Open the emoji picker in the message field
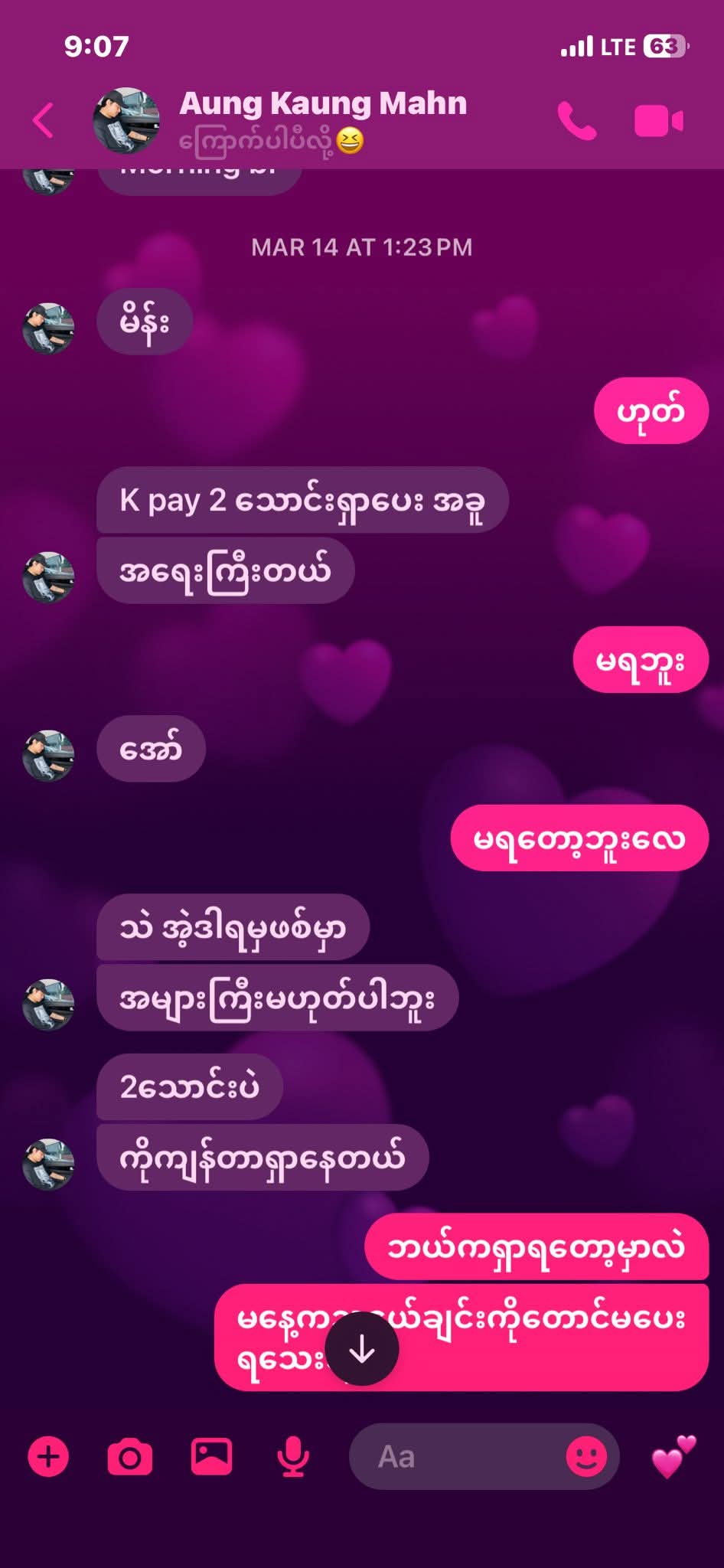Viewport: 724px width, 1568px height. (586, 1456)
